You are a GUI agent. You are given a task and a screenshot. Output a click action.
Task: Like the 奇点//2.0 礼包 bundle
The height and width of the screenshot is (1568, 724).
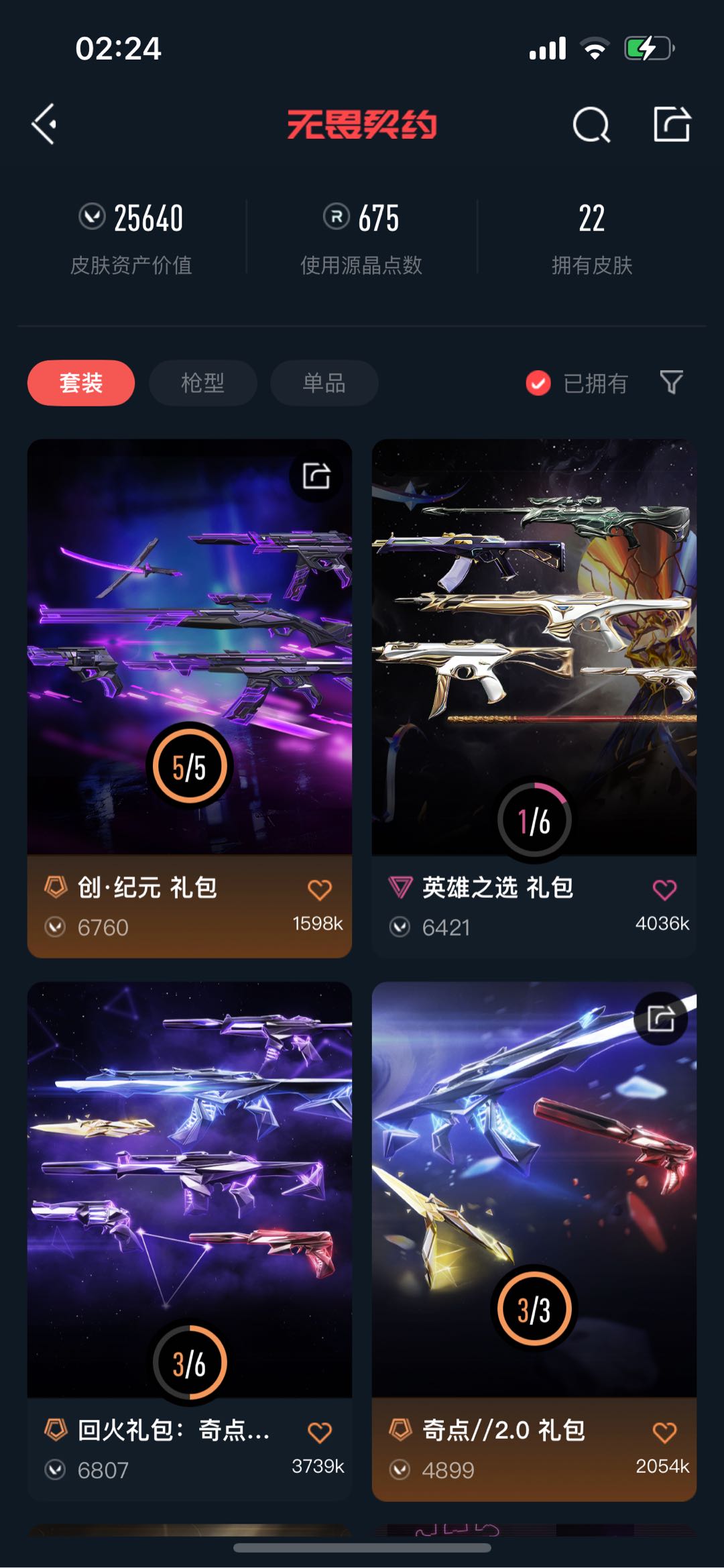click(x=664, y=1433)
